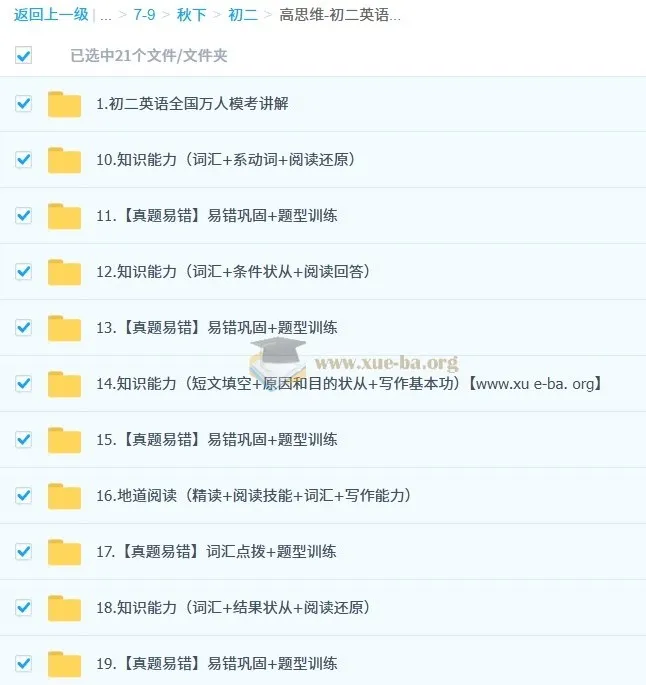Open folder 13.【真题易错】易错巩固+题型训练
Image resolution: width=646 pixels, height=685 pixels.
216,328
